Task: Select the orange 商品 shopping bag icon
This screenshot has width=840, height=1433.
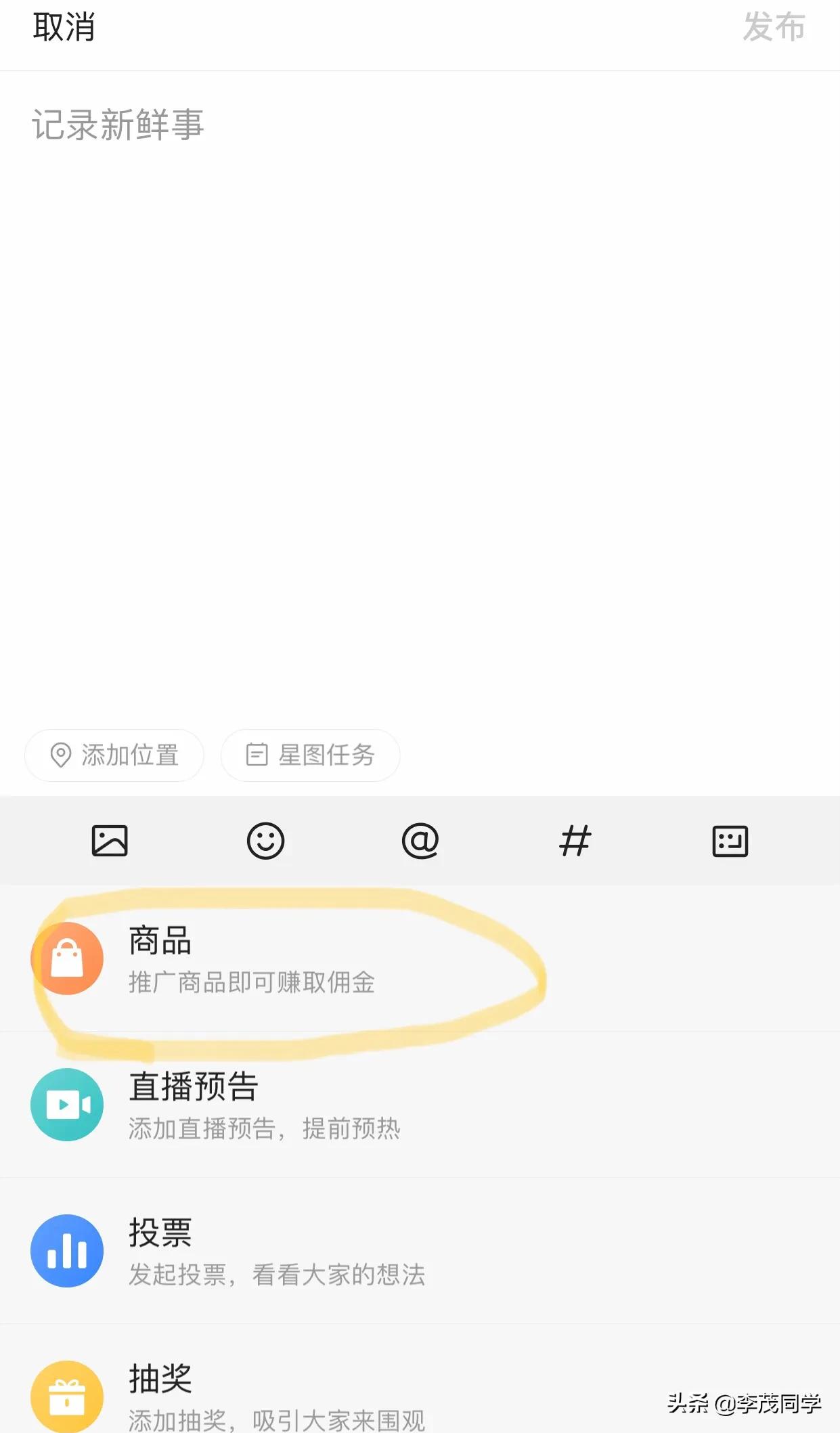Action: [x=67, y=959]
